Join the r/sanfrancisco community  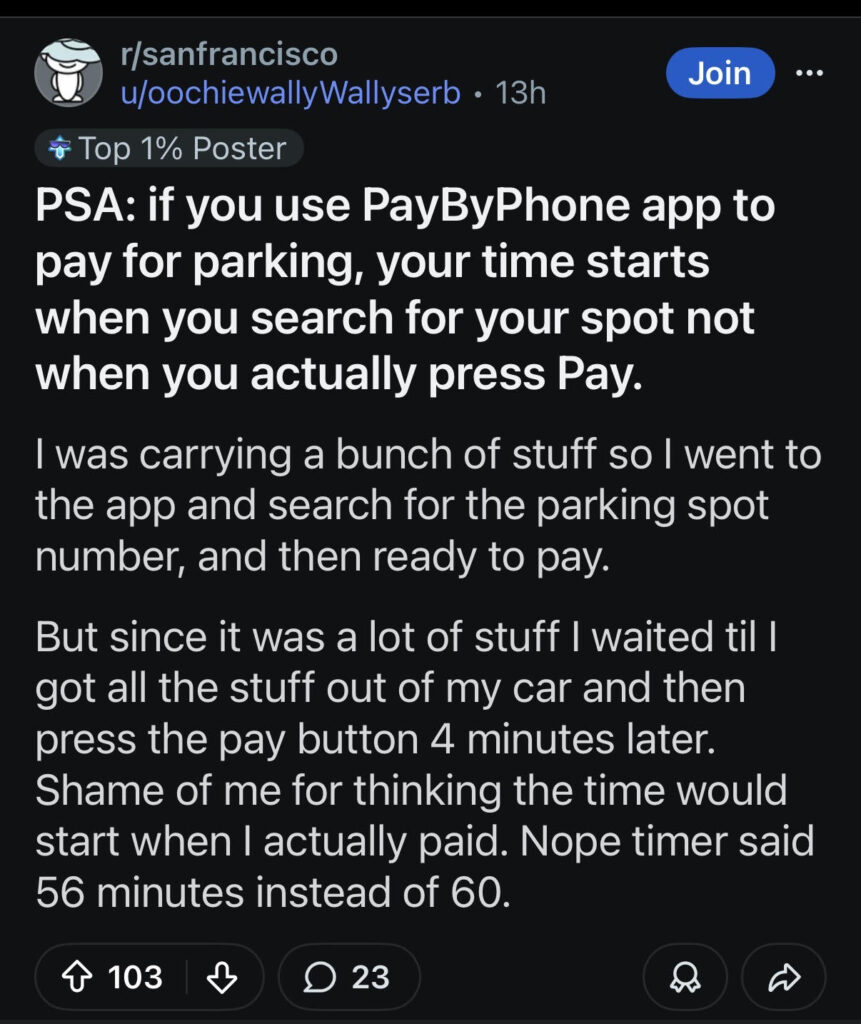[x=720, y=73]
